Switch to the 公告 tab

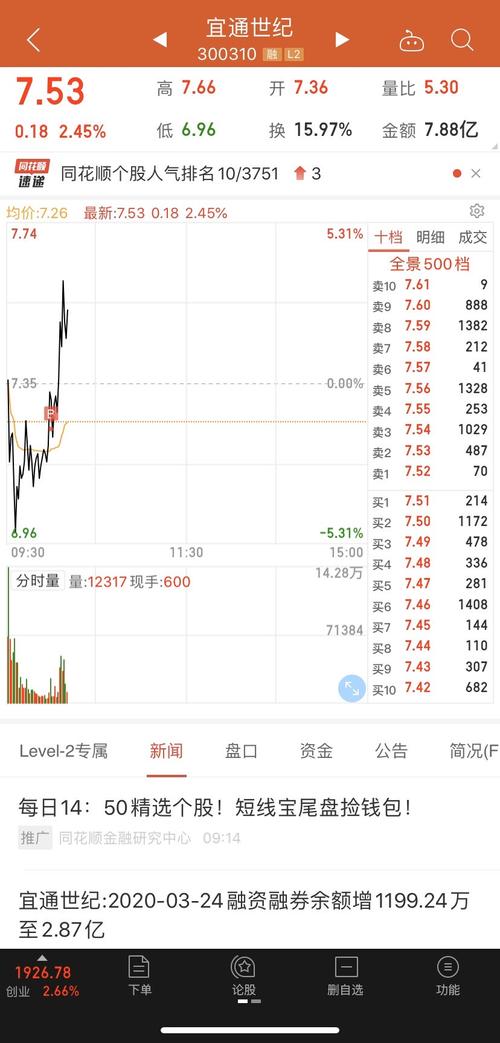[391, 751]
